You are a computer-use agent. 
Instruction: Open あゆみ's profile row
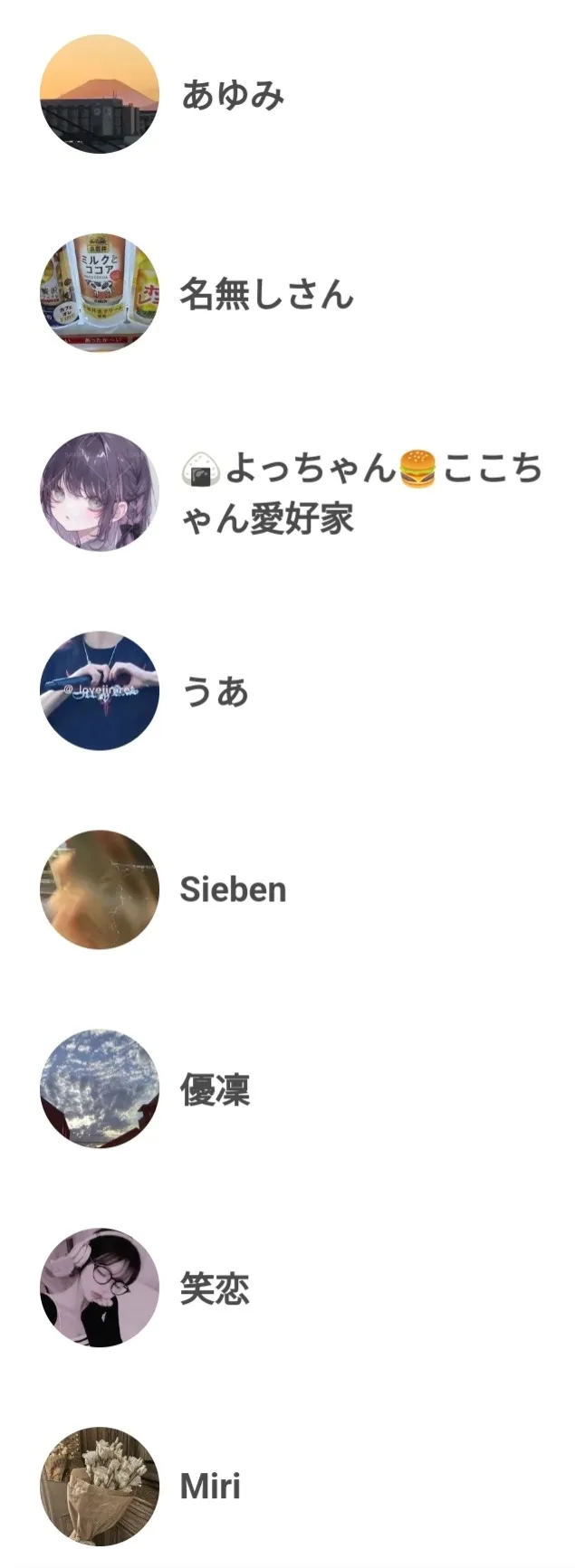[x=233, y=94]
